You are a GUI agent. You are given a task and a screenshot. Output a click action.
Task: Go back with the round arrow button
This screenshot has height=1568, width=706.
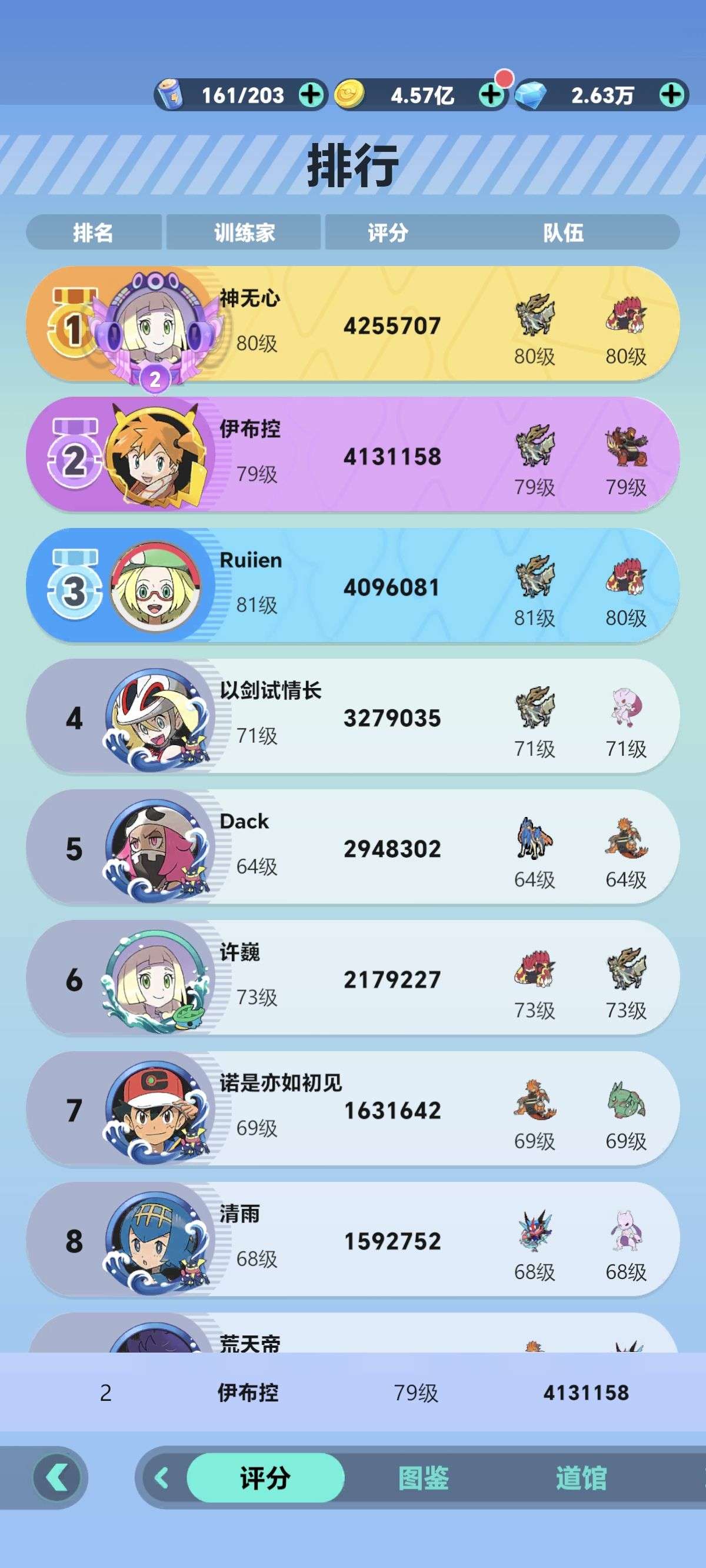point(59,1477)
